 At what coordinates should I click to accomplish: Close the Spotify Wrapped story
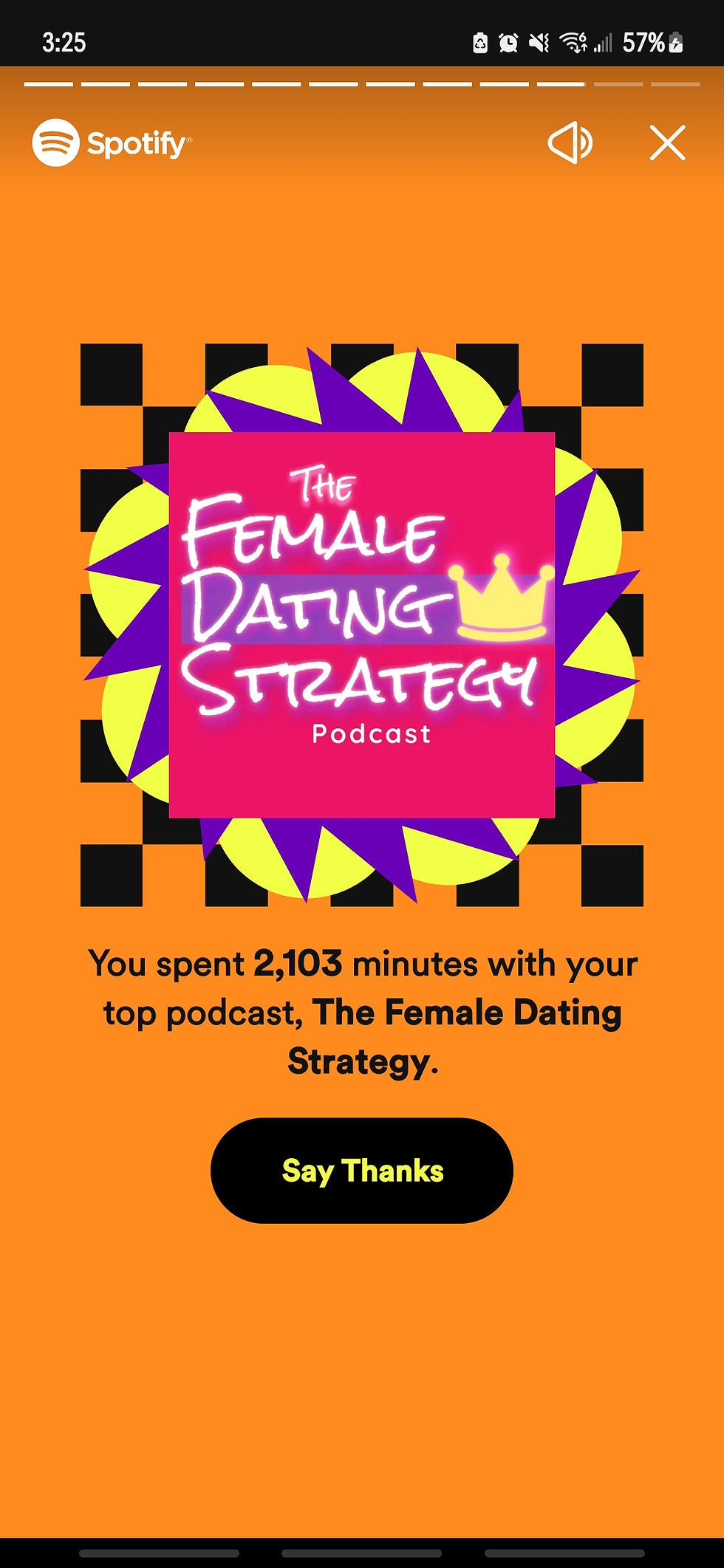click(x=667, y=143)
